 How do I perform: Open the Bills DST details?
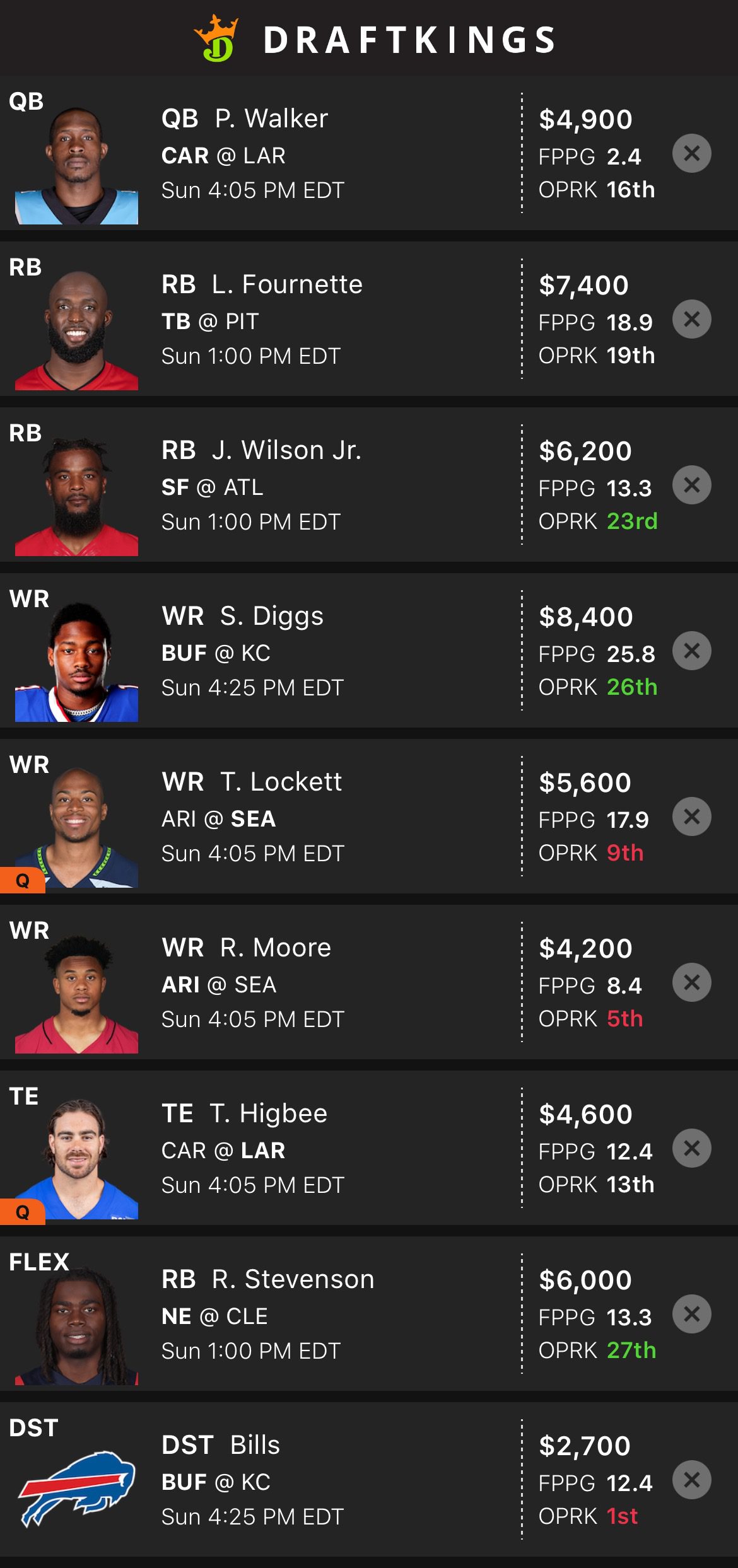[255, 1446]
